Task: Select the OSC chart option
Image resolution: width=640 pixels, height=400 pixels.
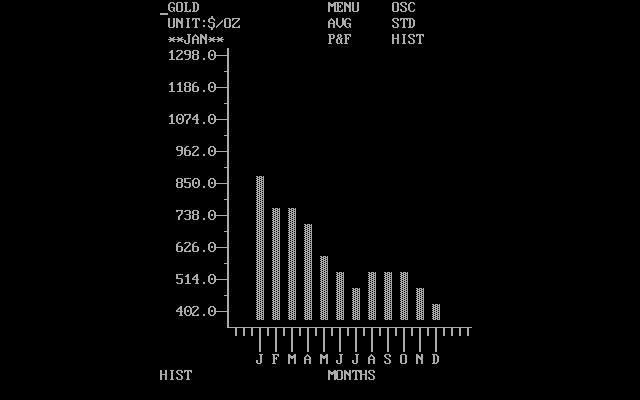Action: (403, 8)
